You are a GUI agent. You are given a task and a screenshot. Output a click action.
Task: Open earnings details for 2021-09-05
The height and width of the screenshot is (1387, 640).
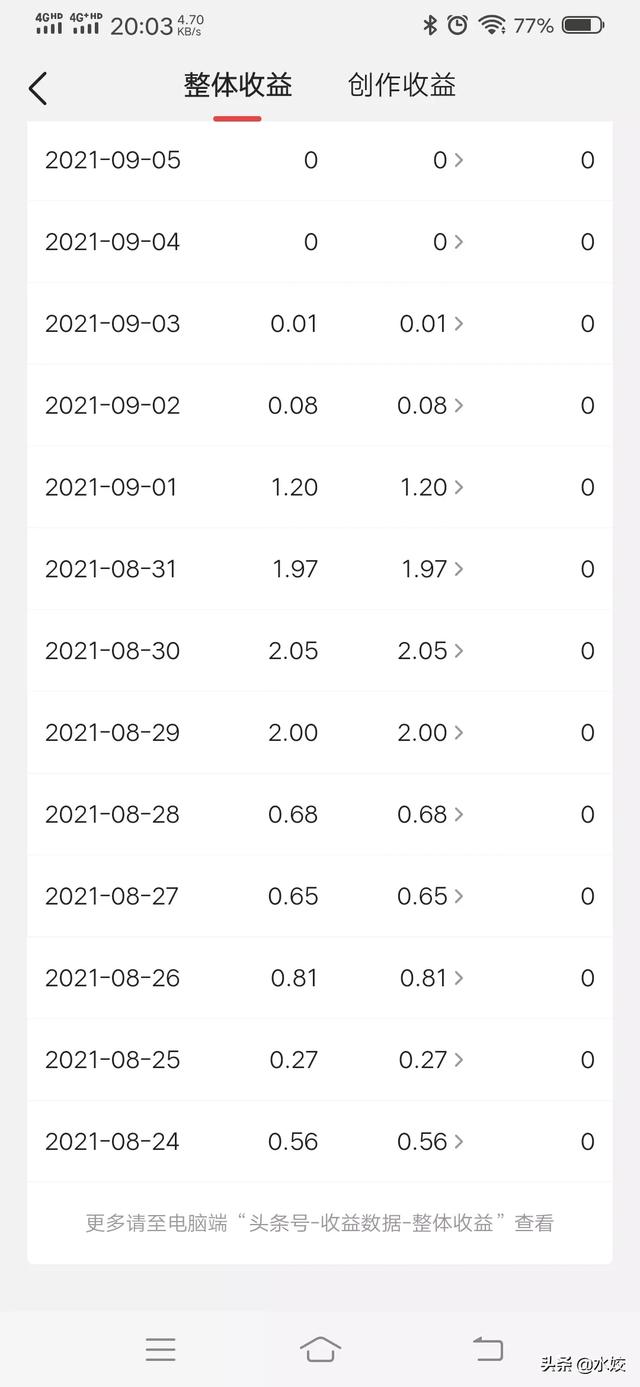point(448,160)
